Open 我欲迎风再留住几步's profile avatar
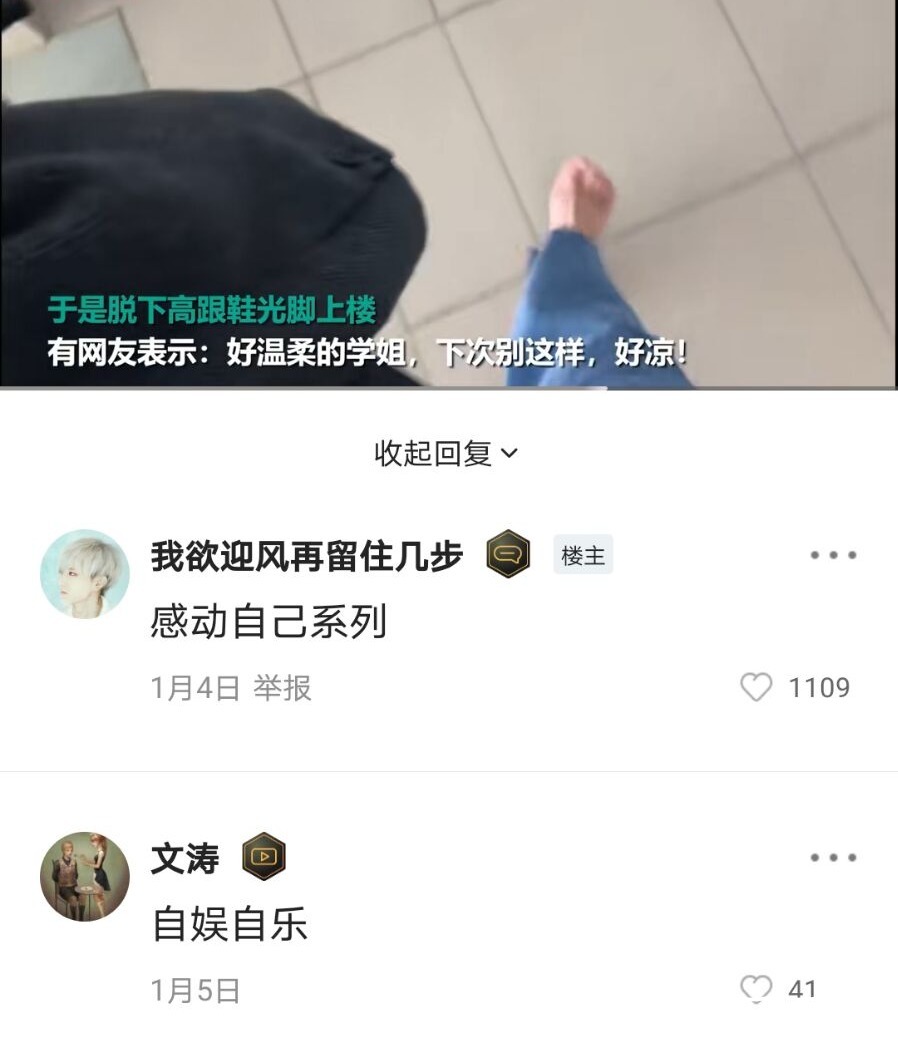Viewport: 898px width, 1047px height. [x=85, y=573]
